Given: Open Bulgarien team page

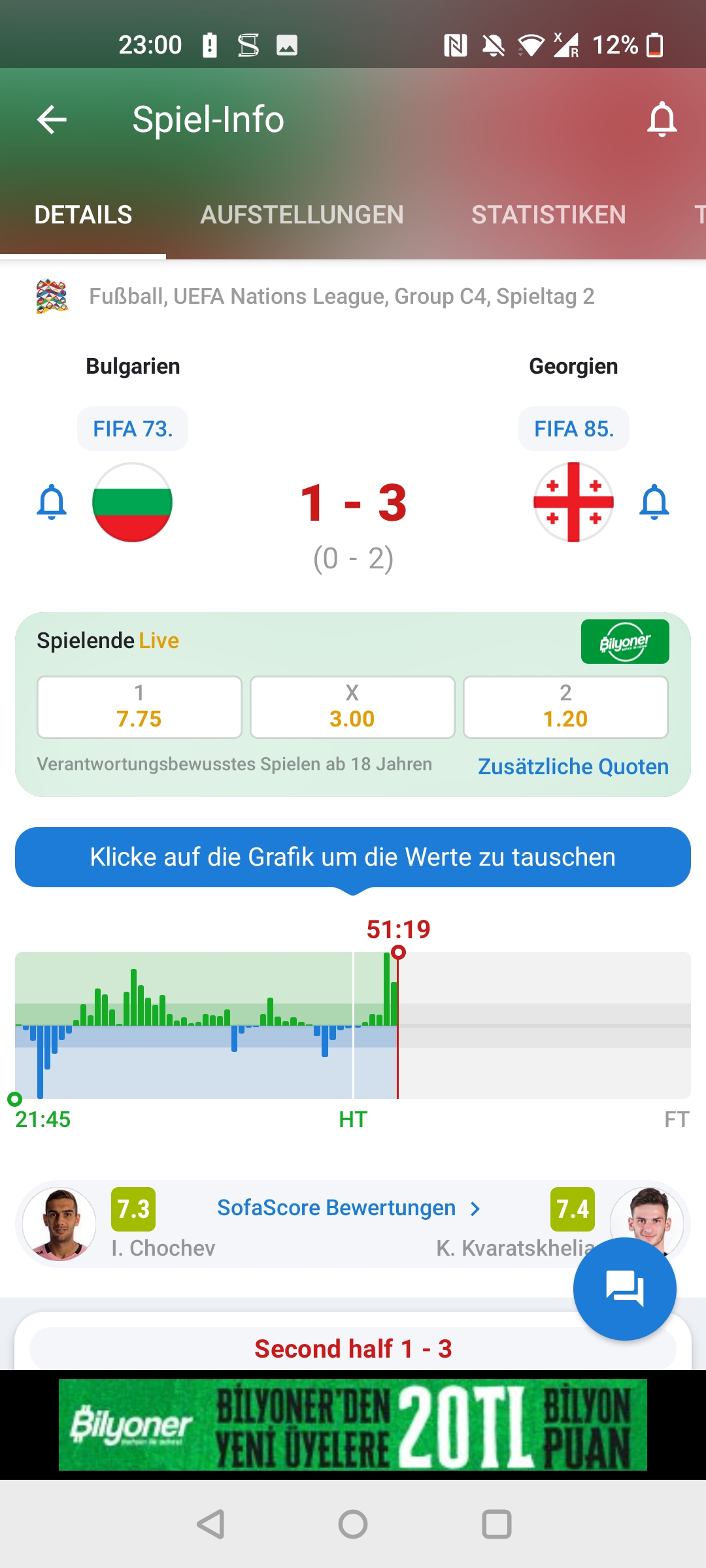Looking at the screenshot, I should coord(133,502).
